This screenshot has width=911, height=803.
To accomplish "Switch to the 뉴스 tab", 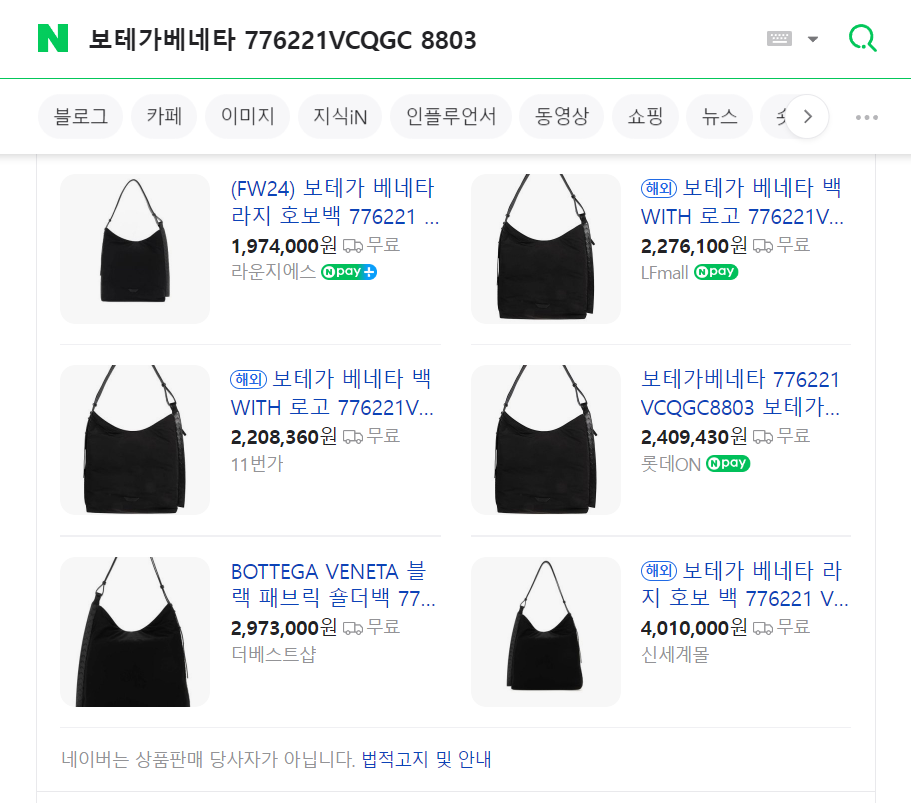I will pos(720,117).
